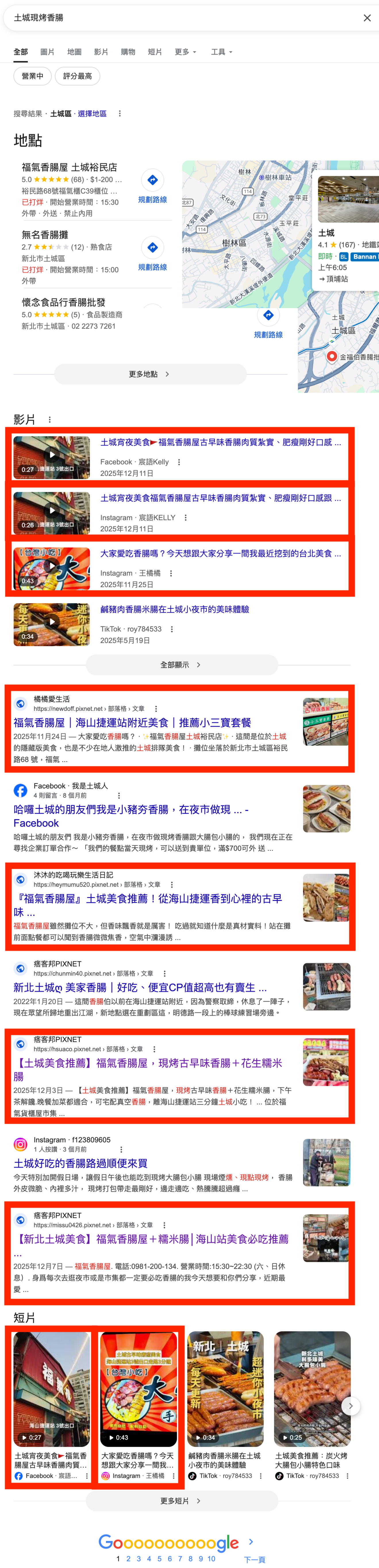The image size is (379, 1568).
Task: Play the TikTok video 鹹豬肉香腸米腸在土城小夜市的美味體驗
Action: (175, 609)
